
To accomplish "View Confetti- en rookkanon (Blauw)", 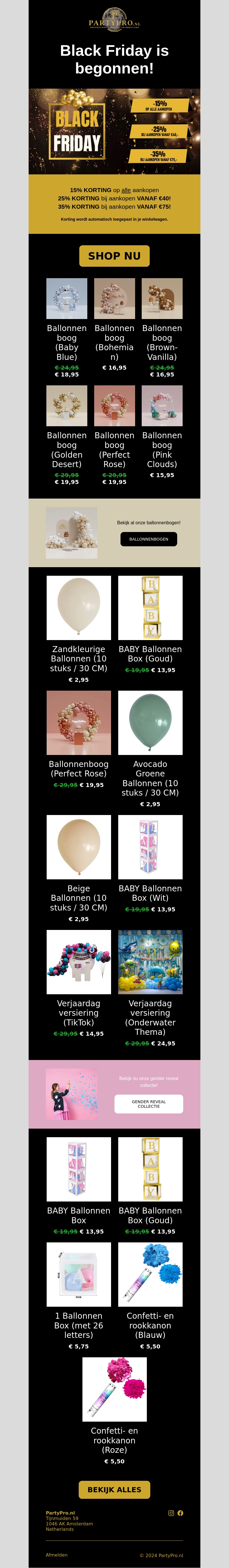I will [150, 1275].
